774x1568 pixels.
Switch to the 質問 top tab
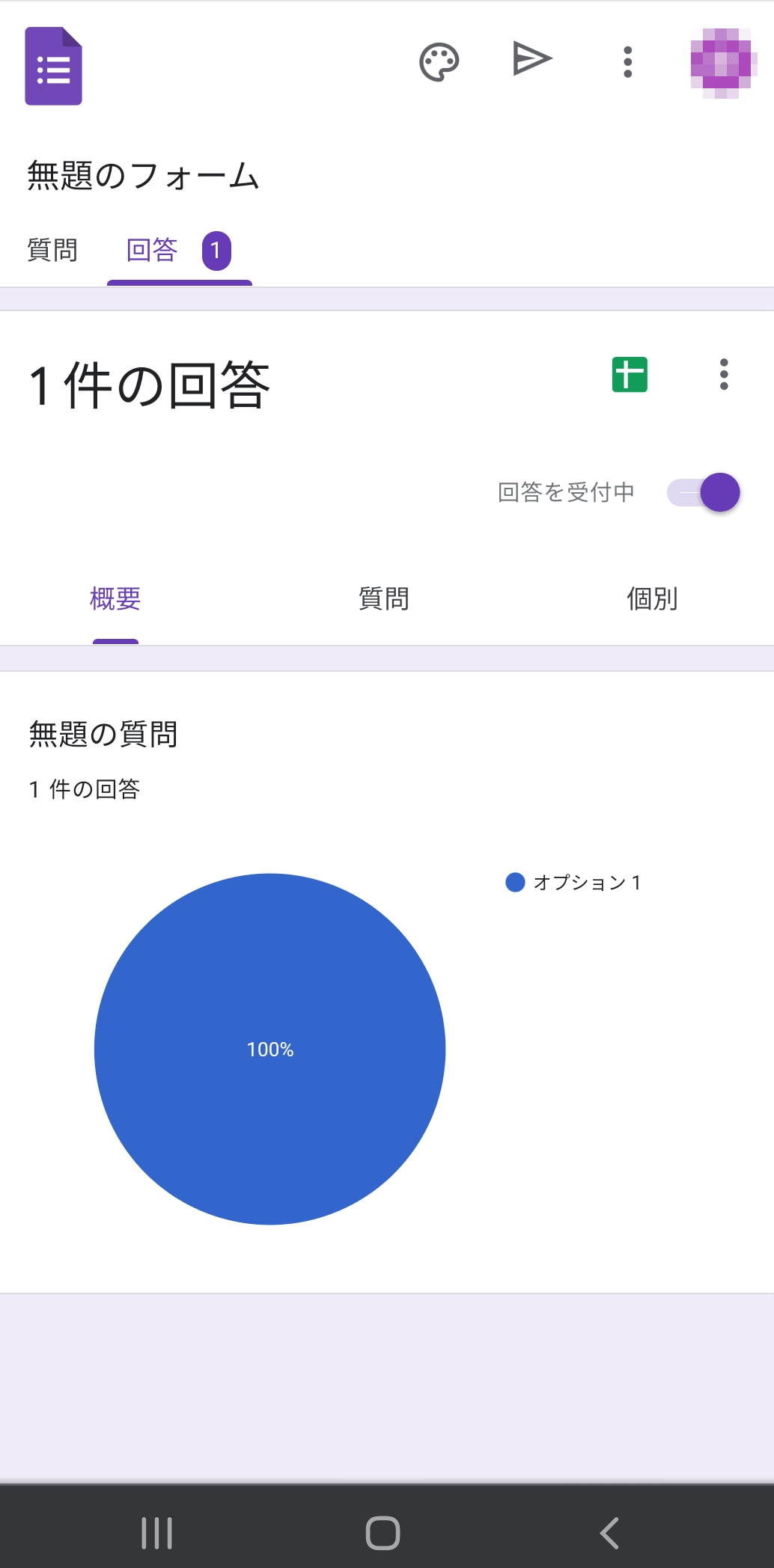[52, 250]
